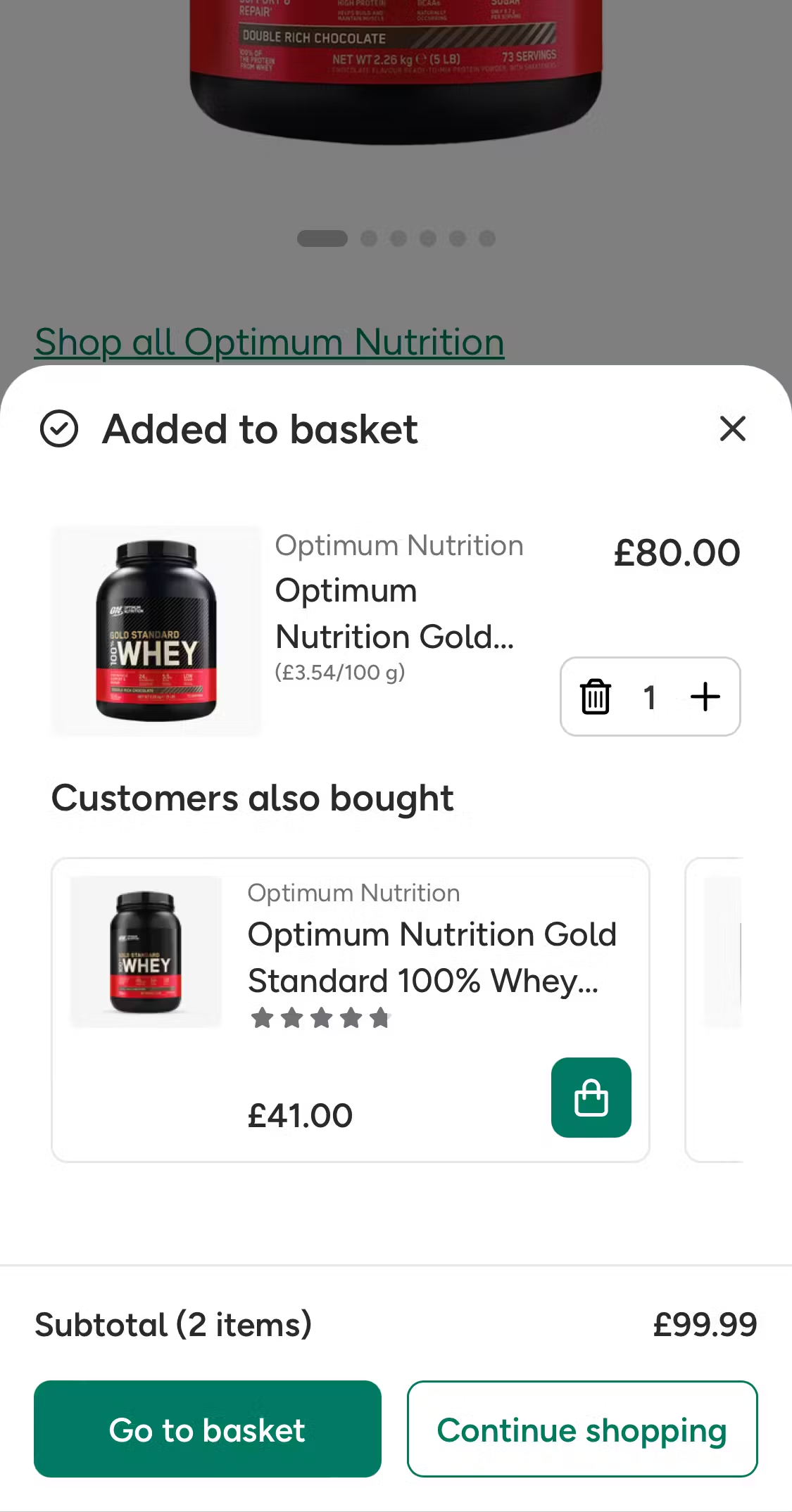This screenshot has height=1512, width=792.
Task: Click the quantity field showing 1
Action: [649, 697]
